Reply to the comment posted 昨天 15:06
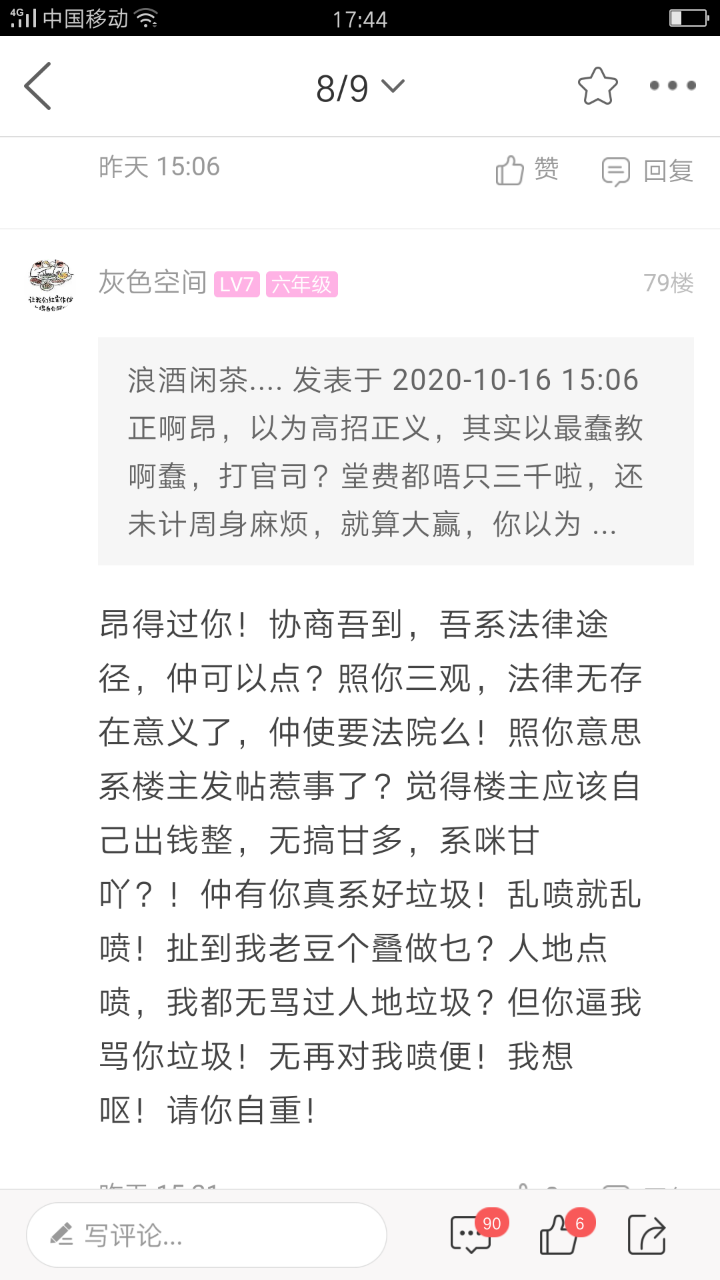The height and width of the screenshot is (1280, 720). [x=647, y=171]
